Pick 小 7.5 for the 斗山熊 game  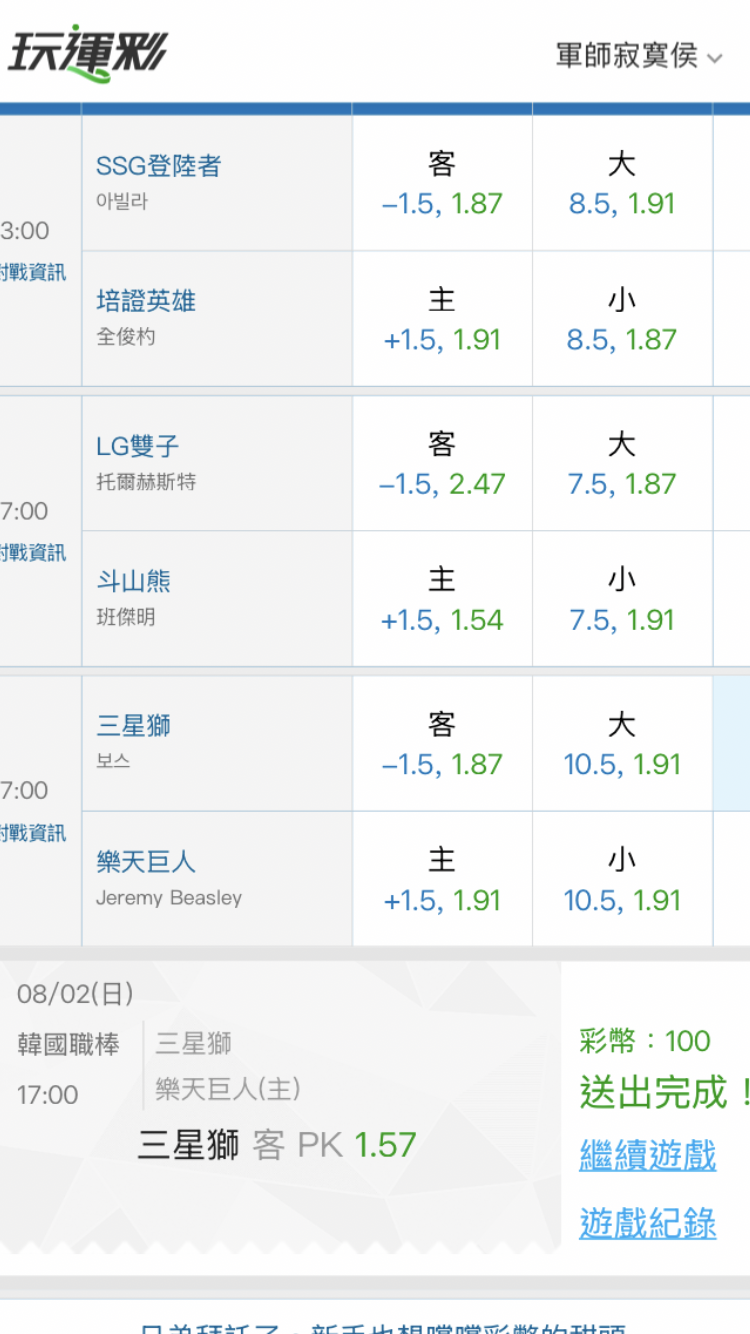[622, 598]
